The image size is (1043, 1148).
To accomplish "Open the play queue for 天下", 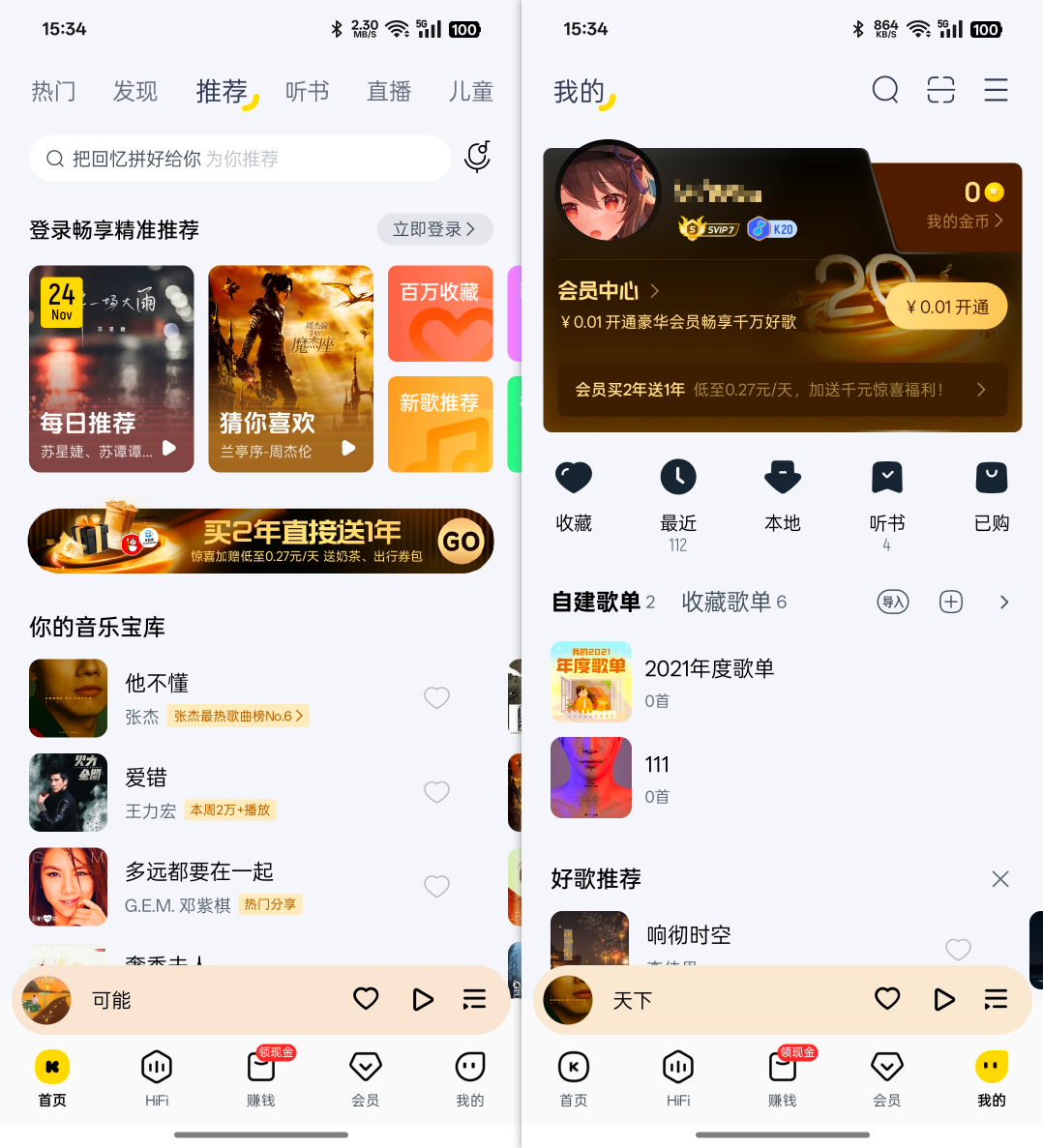I will tap(996, 999).
